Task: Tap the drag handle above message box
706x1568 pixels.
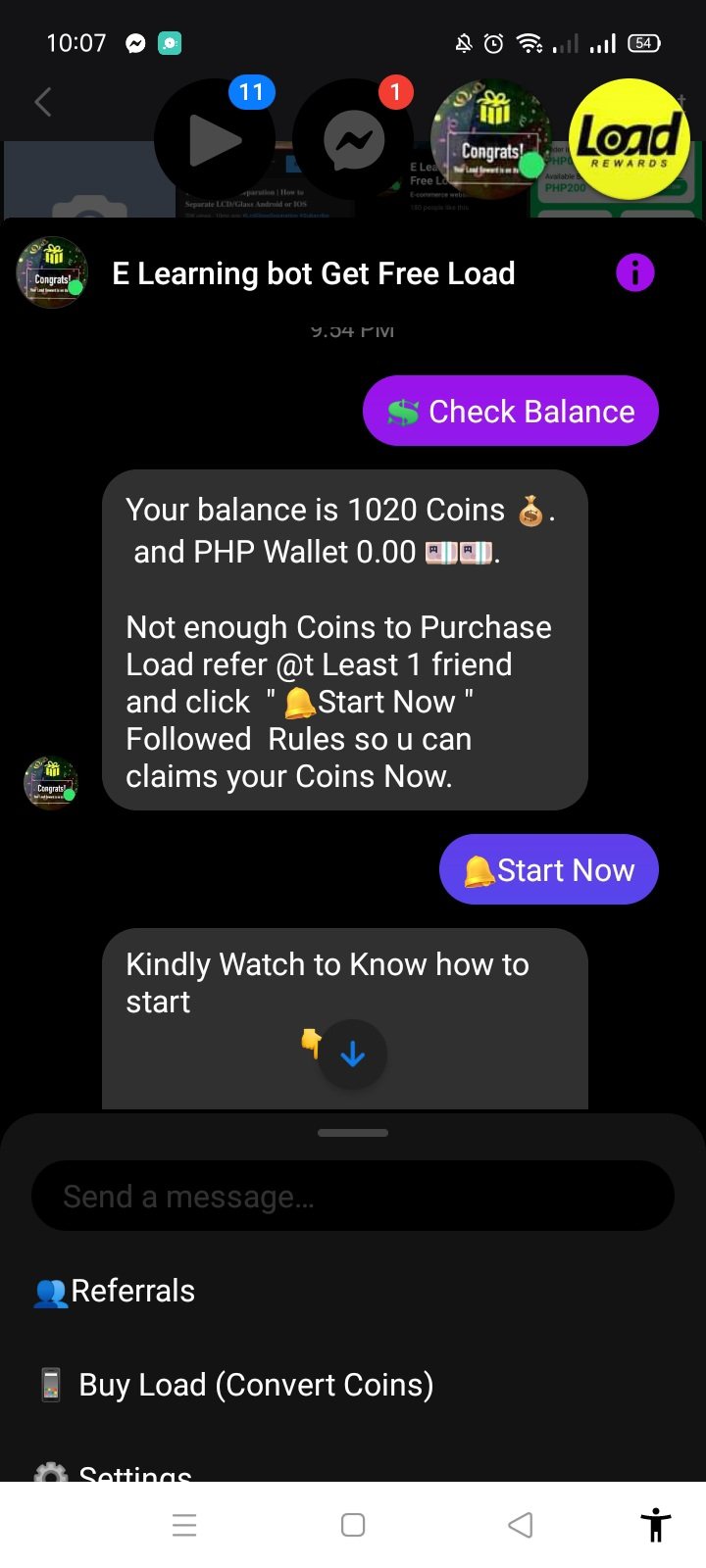Action: 353,1133
